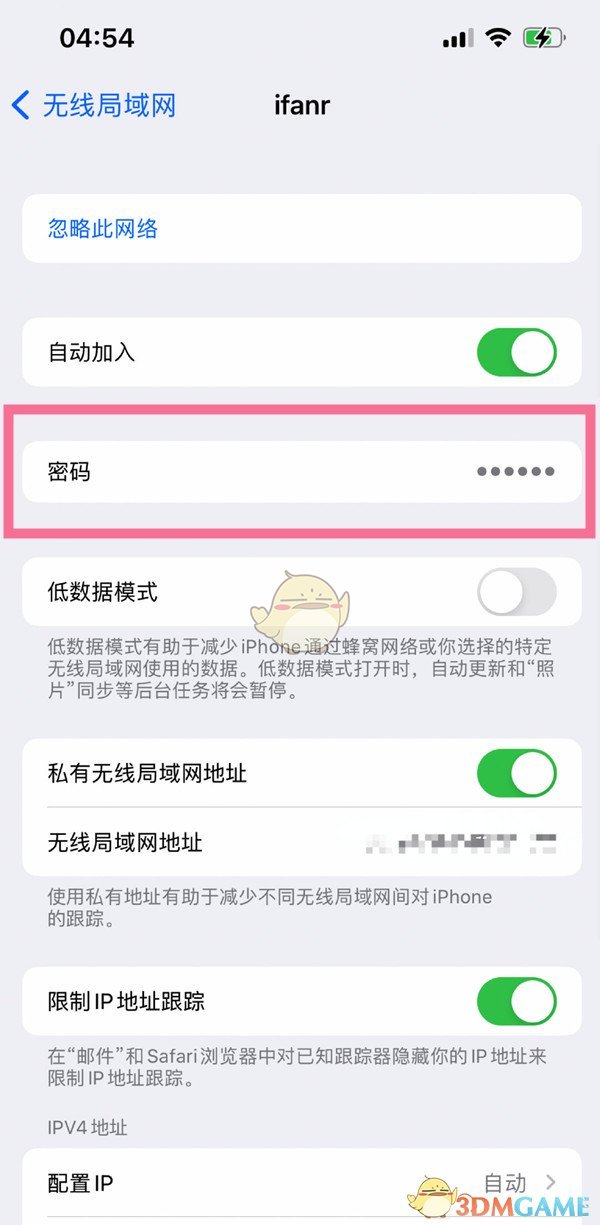Screen dimensions: 600x1225
Task: Tap 忽略此网络 to forget network
Action: point(103,229)
